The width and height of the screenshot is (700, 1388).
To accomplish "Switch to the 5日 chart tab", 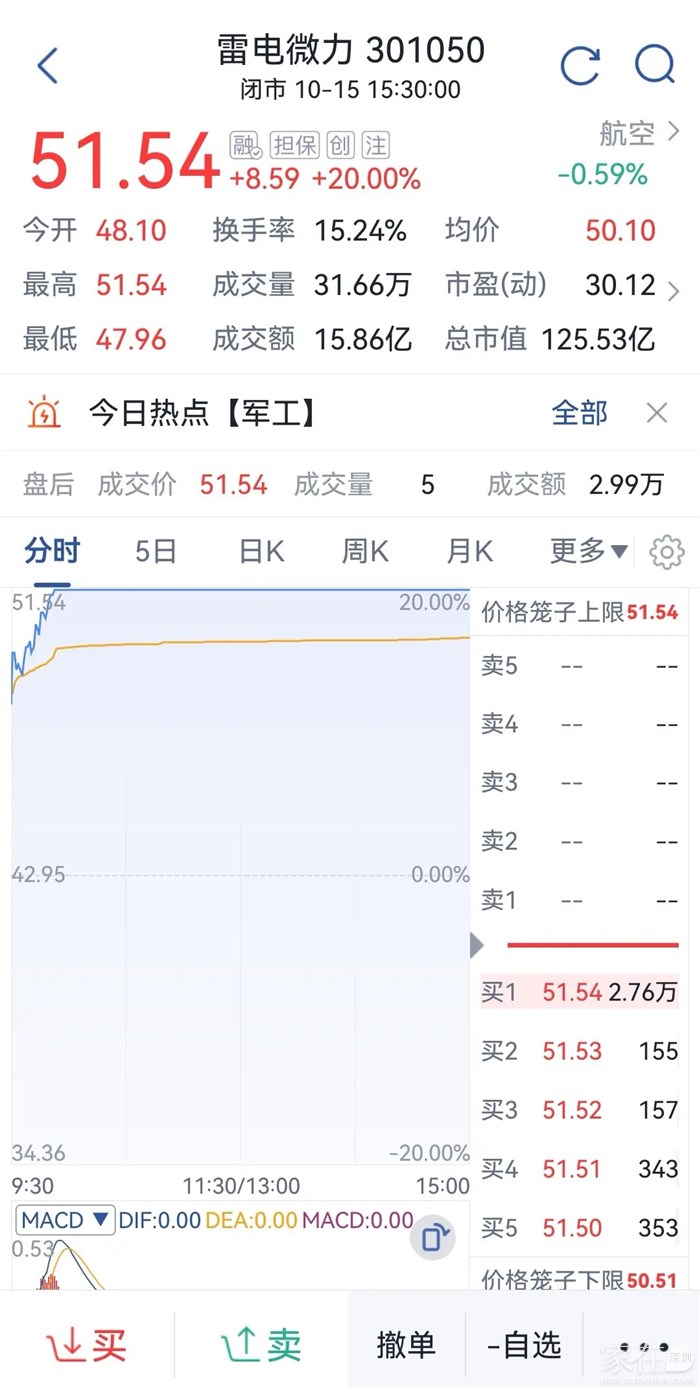I will 156,550.
